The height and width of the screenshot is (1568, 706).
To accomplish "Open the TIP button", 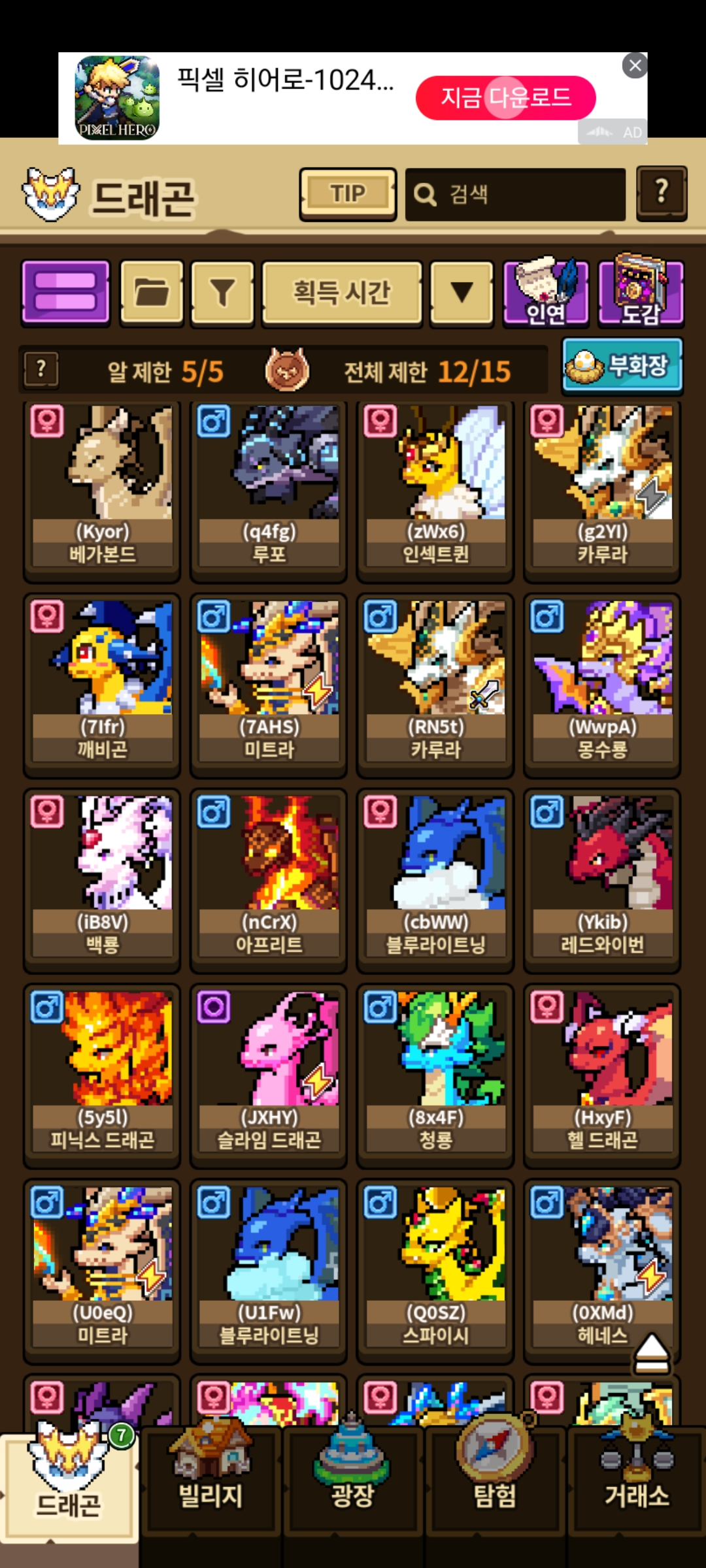I will click(348, 194).
